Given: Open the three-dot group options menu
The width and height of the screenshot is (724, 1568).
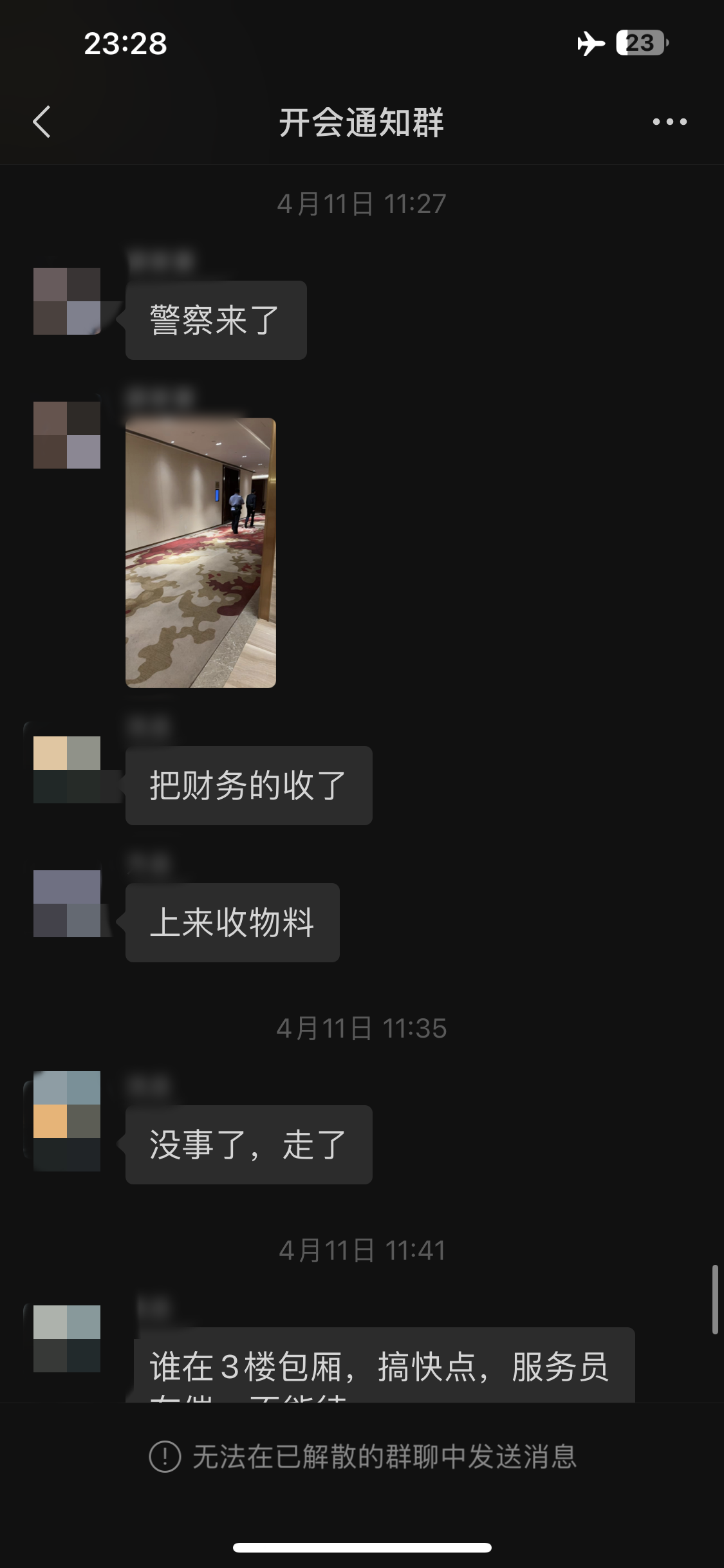Looking at the screenshot, I should (x=669, y=122).
